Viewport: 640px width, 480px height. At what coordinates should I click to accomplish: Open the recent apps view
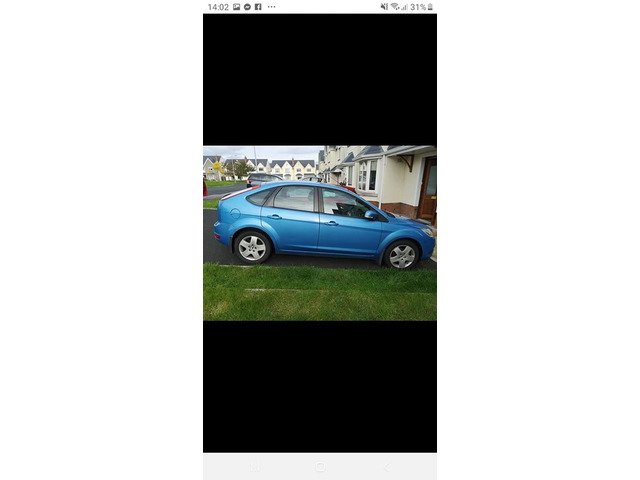(255, 467)
